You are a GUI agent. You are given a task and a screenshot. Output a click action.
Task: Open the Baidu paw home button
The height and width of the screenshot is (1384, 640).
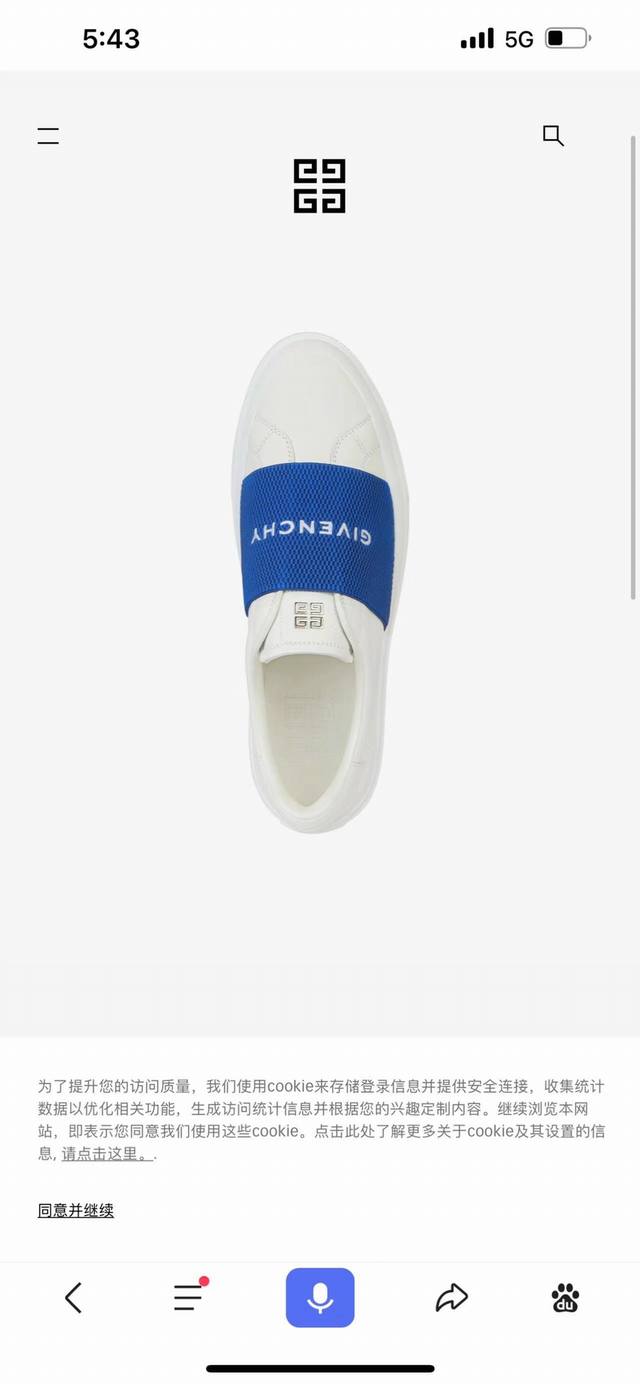565,1298
